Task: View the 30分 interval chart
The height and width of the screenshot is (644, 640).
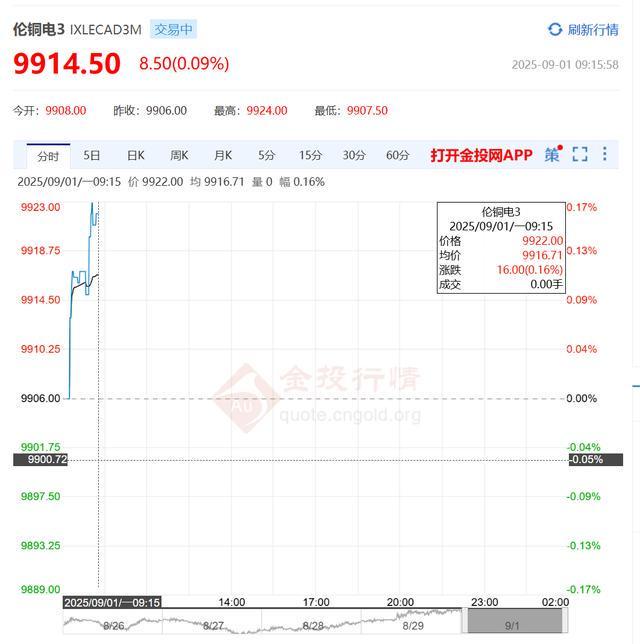Action: 354,155
